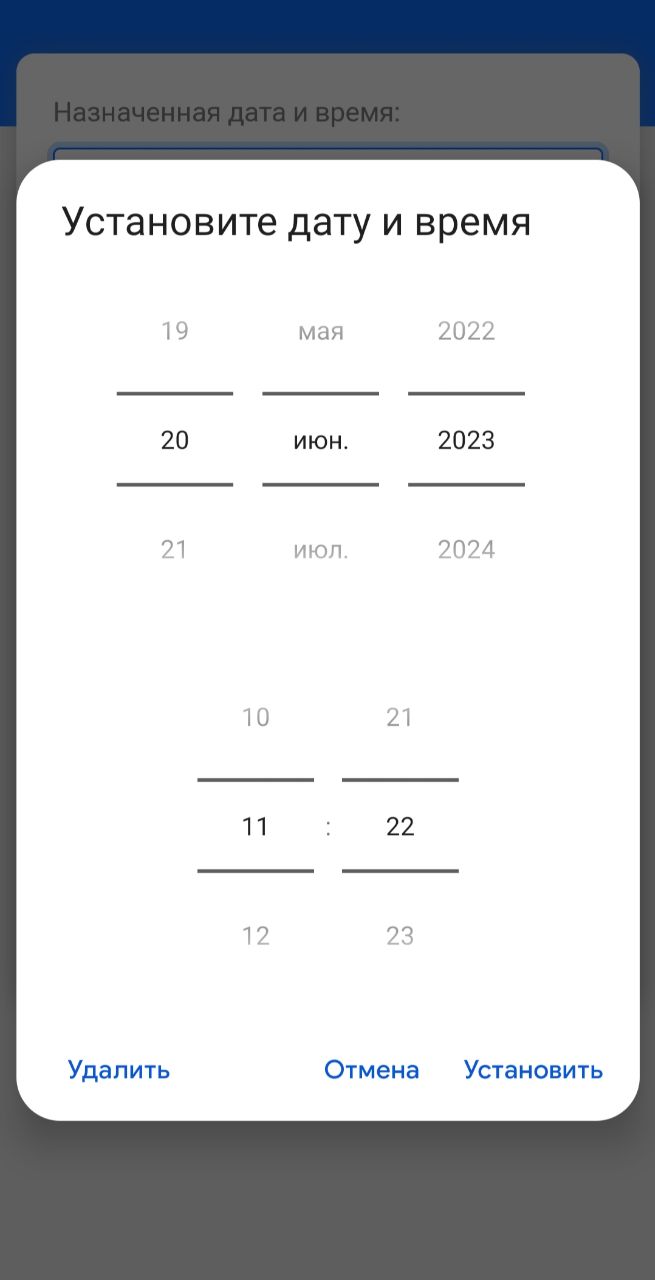Pick minute 23 below the current minute
Viewport: 655px width, 1280px height.
click(x=400, y=936)
